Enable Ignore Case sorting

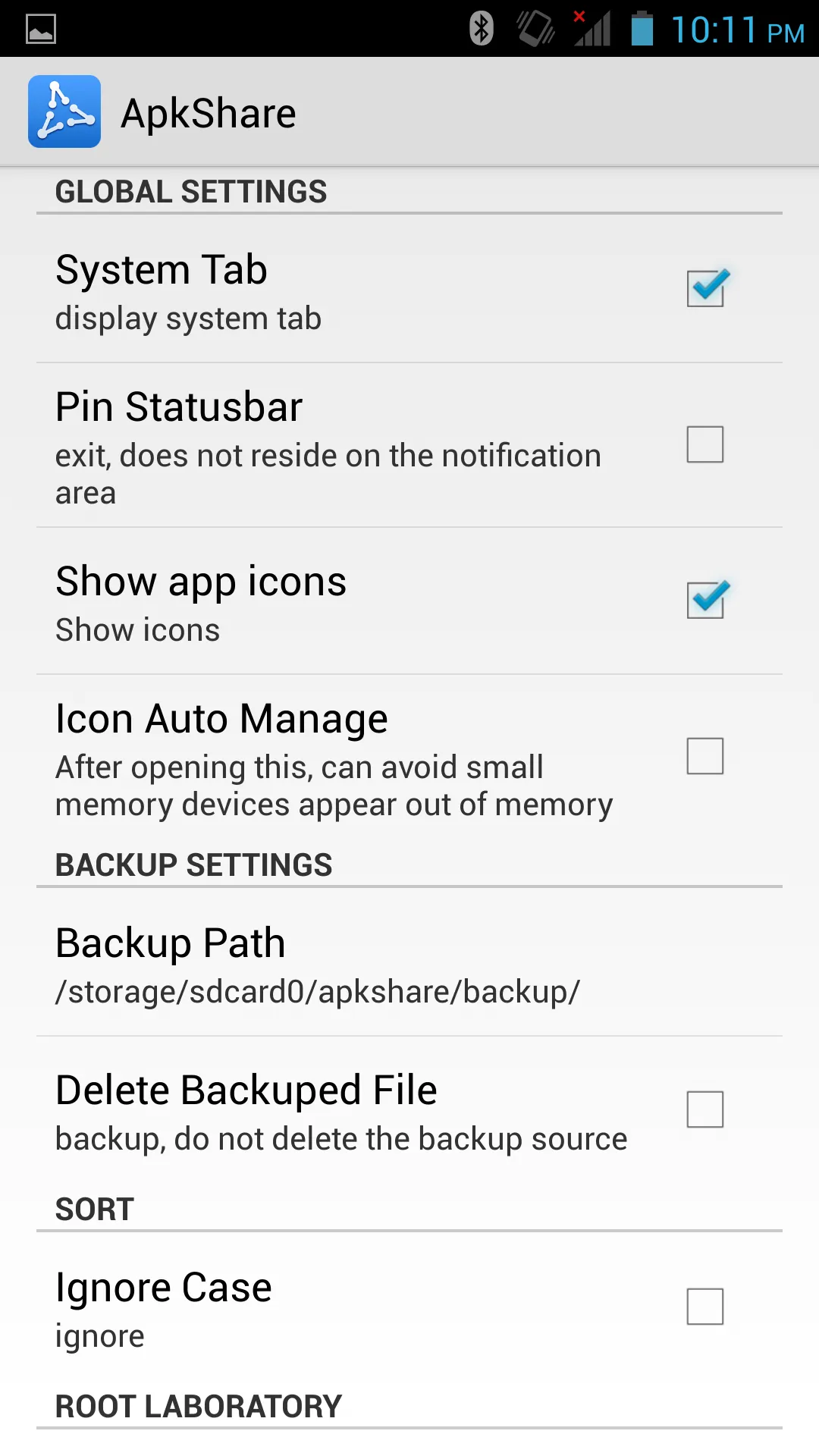coord(705,1307)
